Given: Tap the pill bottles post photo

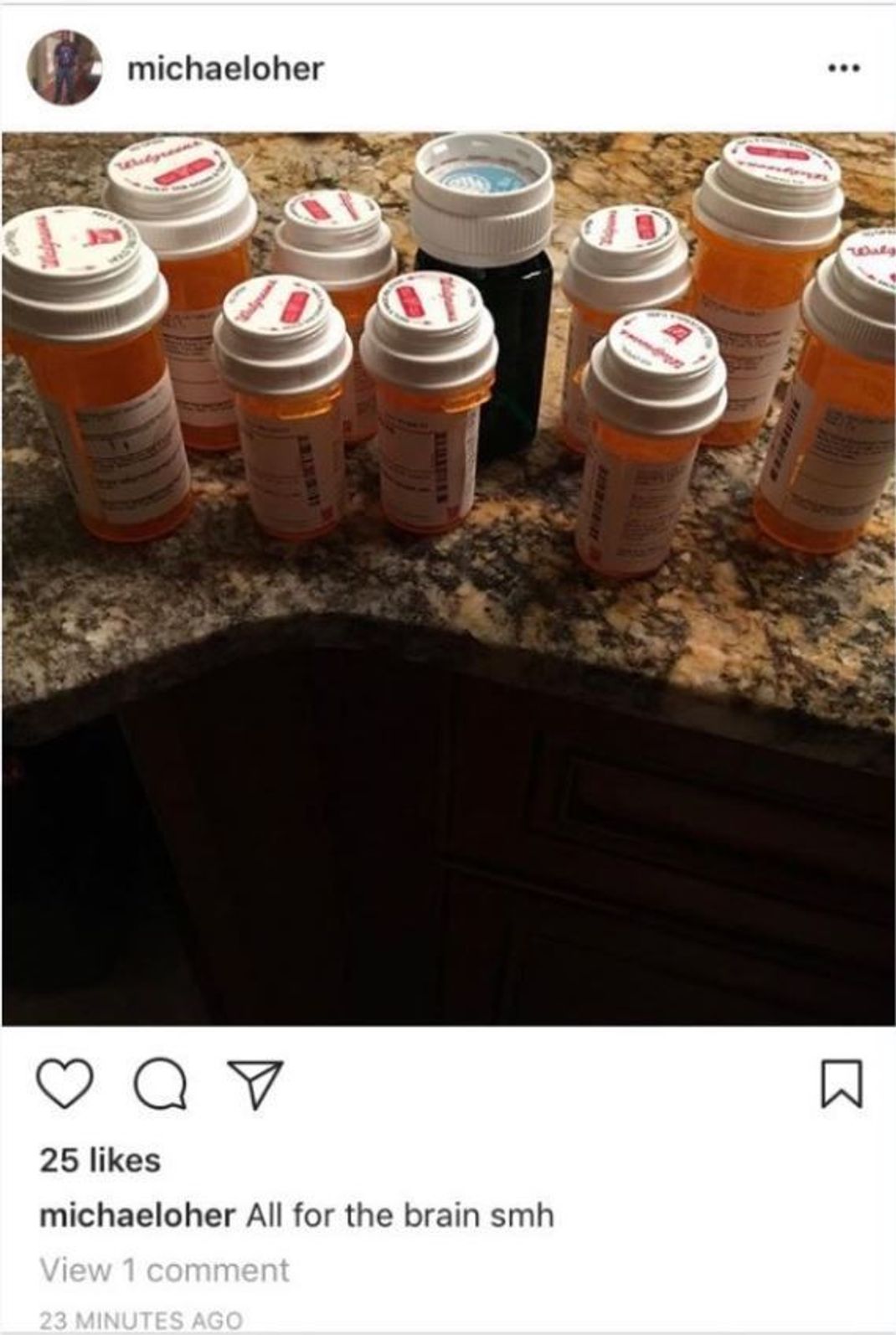Looking at the screenshot, I should coord(448,578).
